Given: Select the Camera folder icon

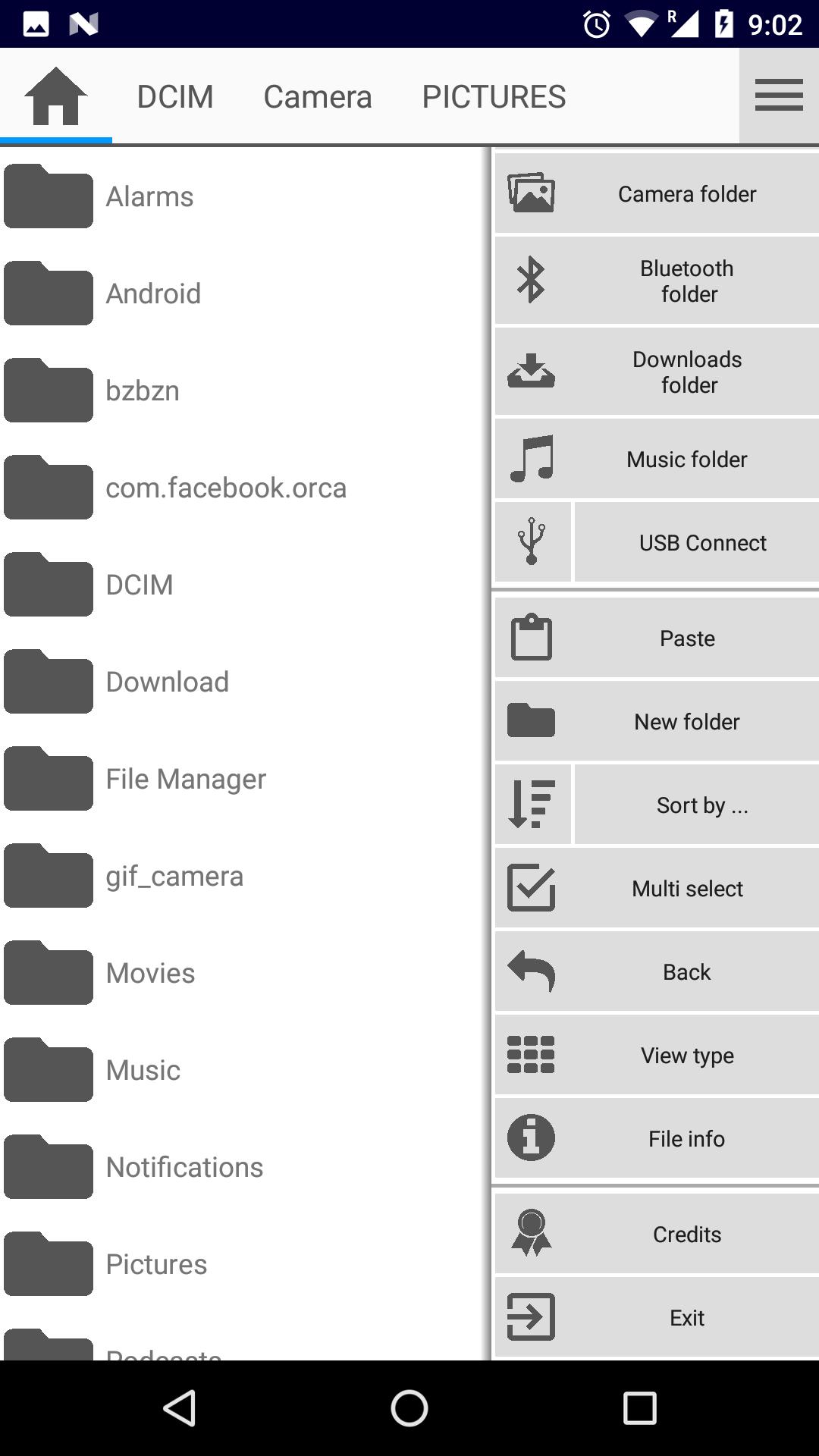Looking at the screenshot, I should pyautogui.click(x=532, y=192).
